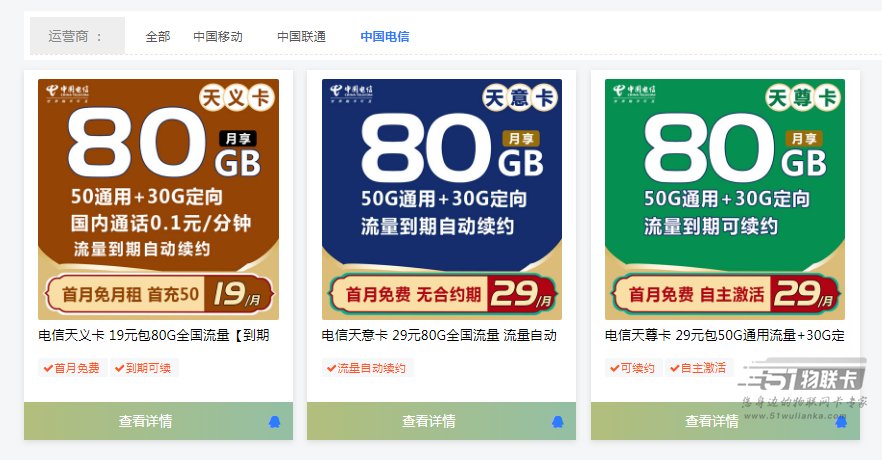Open the 电信天尊卡 29元包50G title link
The height and width of the screenshot is (460, 882).
724,335
